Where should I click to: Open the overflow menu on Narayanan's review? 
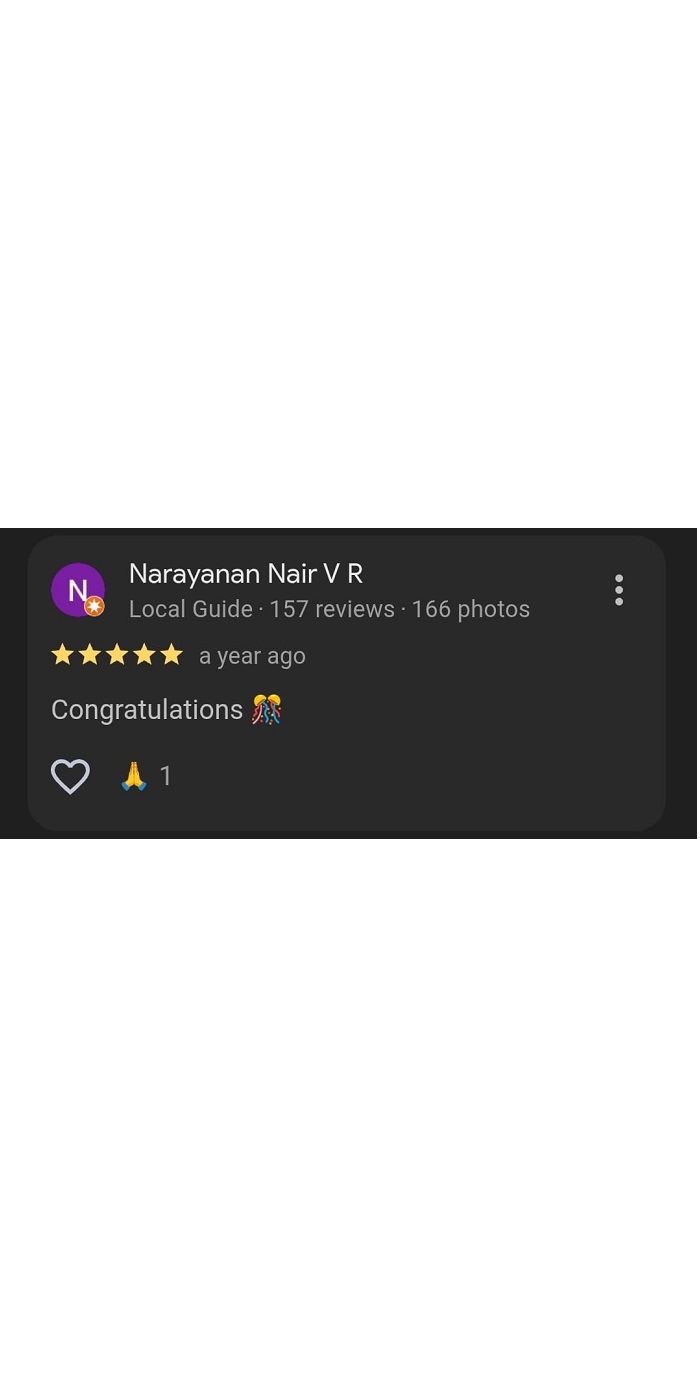(619, 590)
